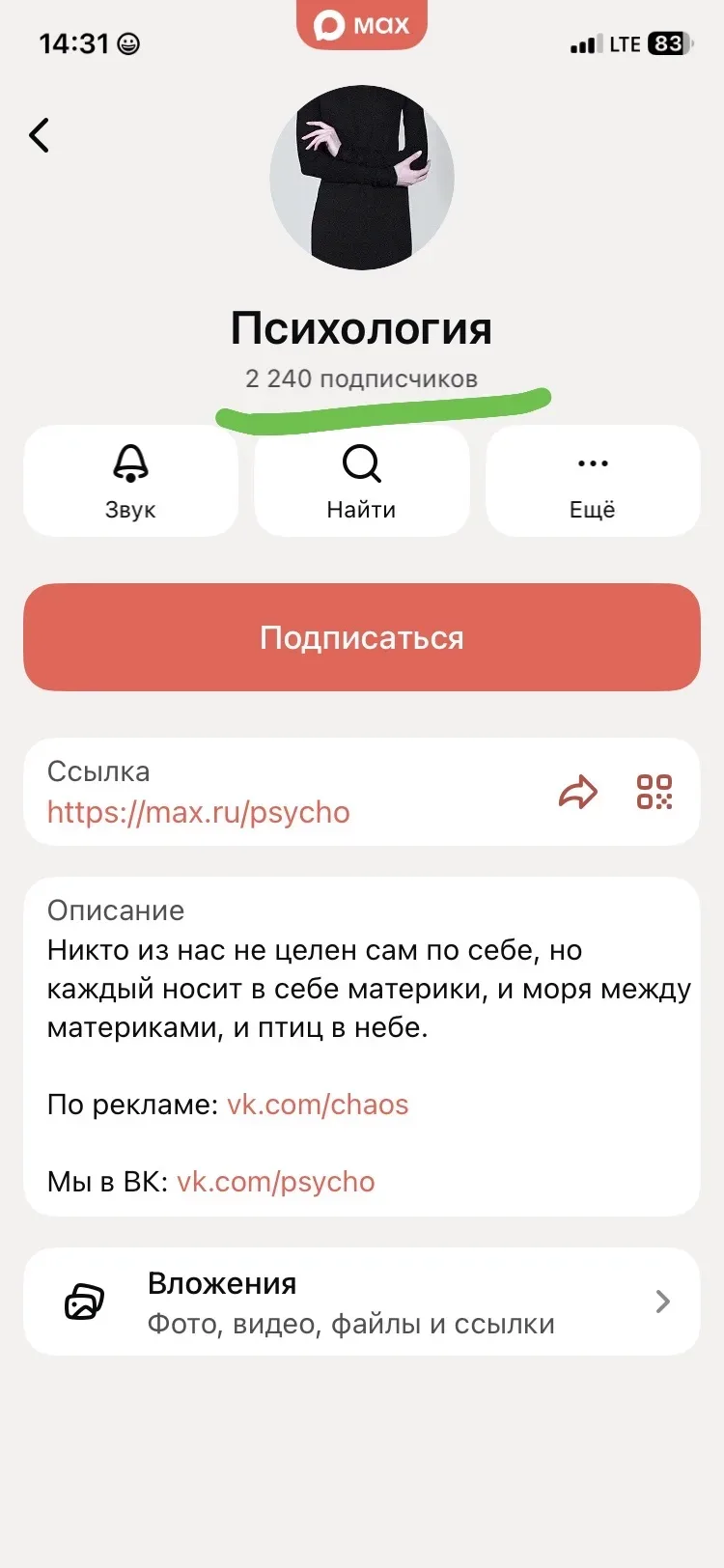
Task: Subscribe with the Подписаться button
Action: click(362, 637)
